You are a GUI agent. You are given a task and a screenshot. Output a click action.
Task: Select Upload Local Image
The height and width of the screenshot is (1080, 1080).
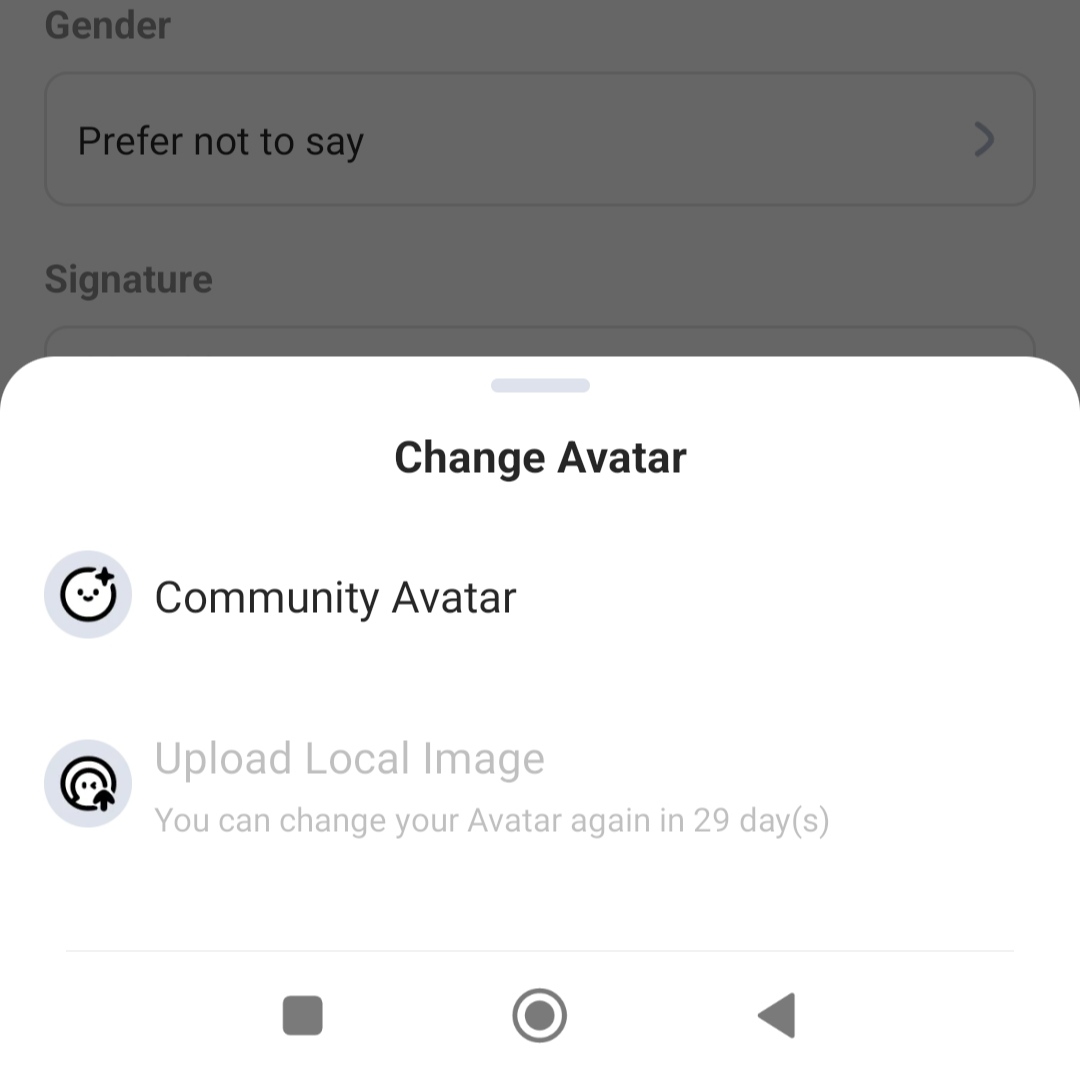pyautogui.click(x=349, y=760)
